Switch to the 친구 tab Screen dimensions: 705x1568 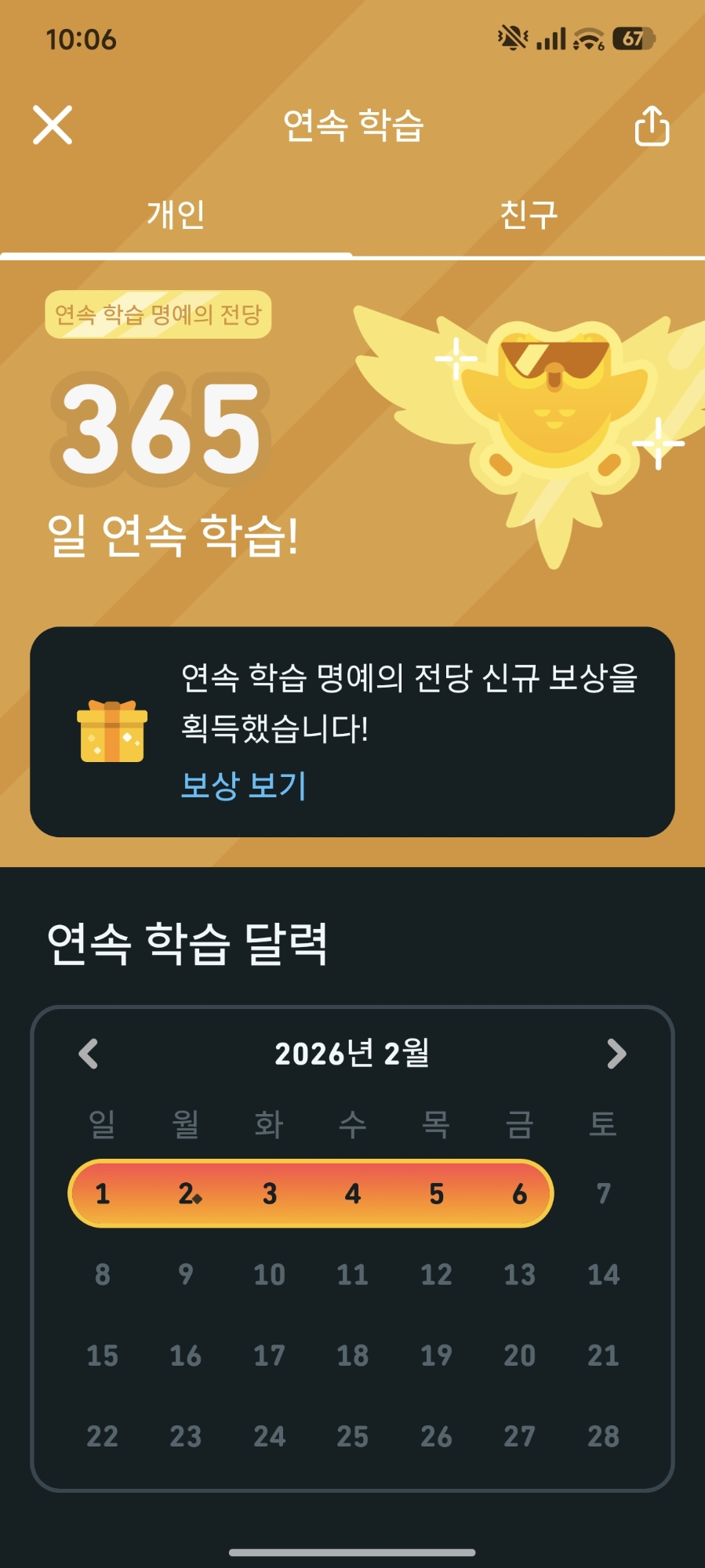click(529, 215)
